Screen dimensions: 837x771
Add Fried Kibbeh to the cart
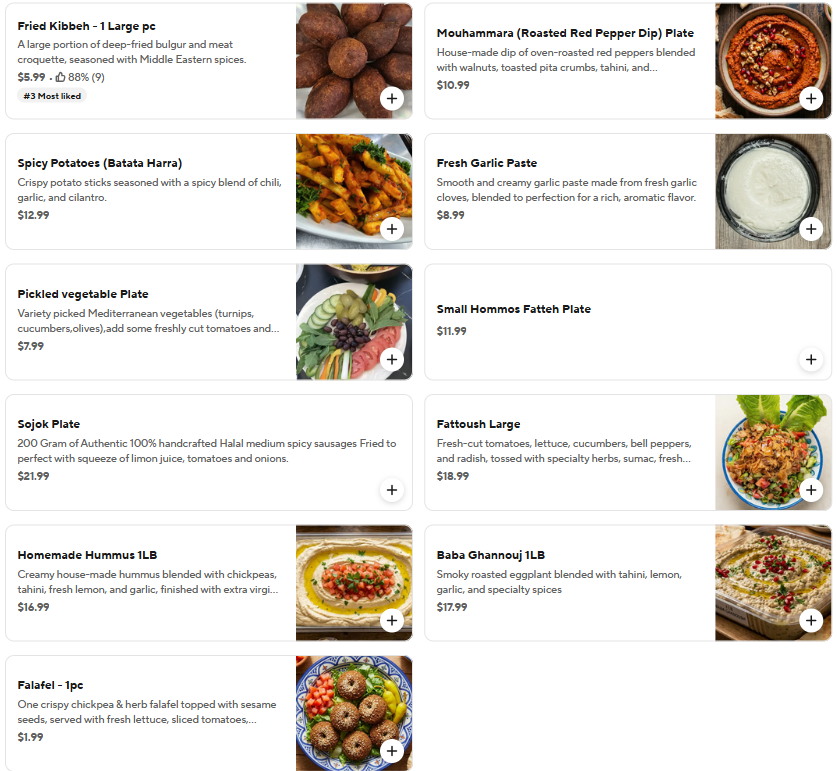392,98
